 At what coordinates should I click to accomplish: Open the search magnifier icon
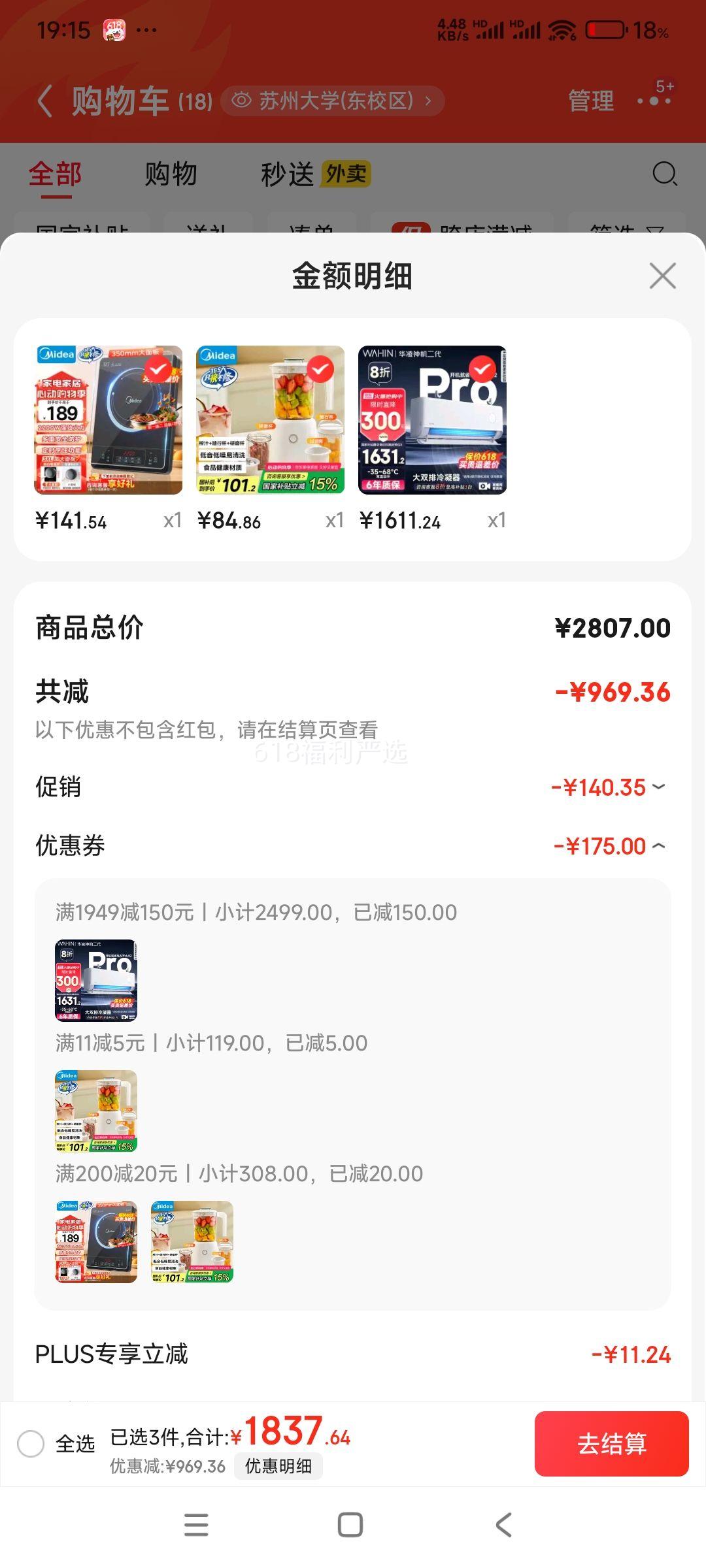pos(664,174)
